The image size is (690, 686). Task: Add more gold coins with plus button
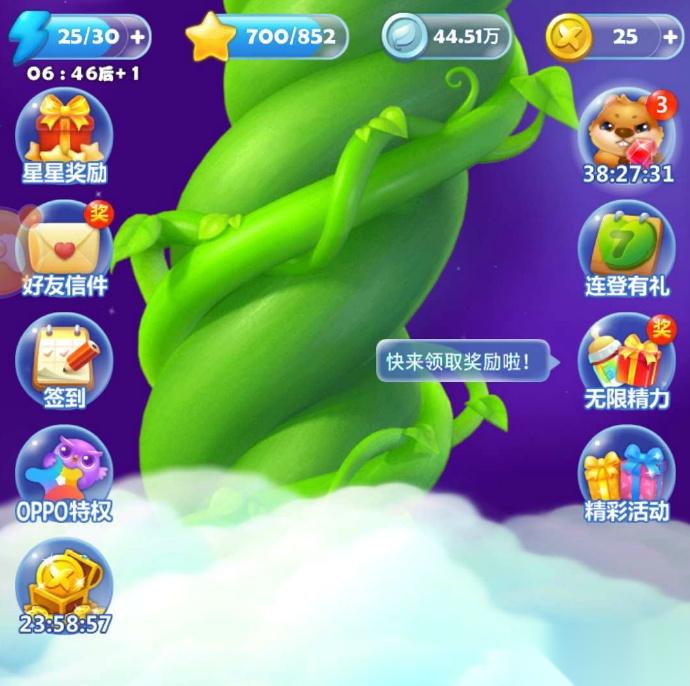[x=669, y=37]
